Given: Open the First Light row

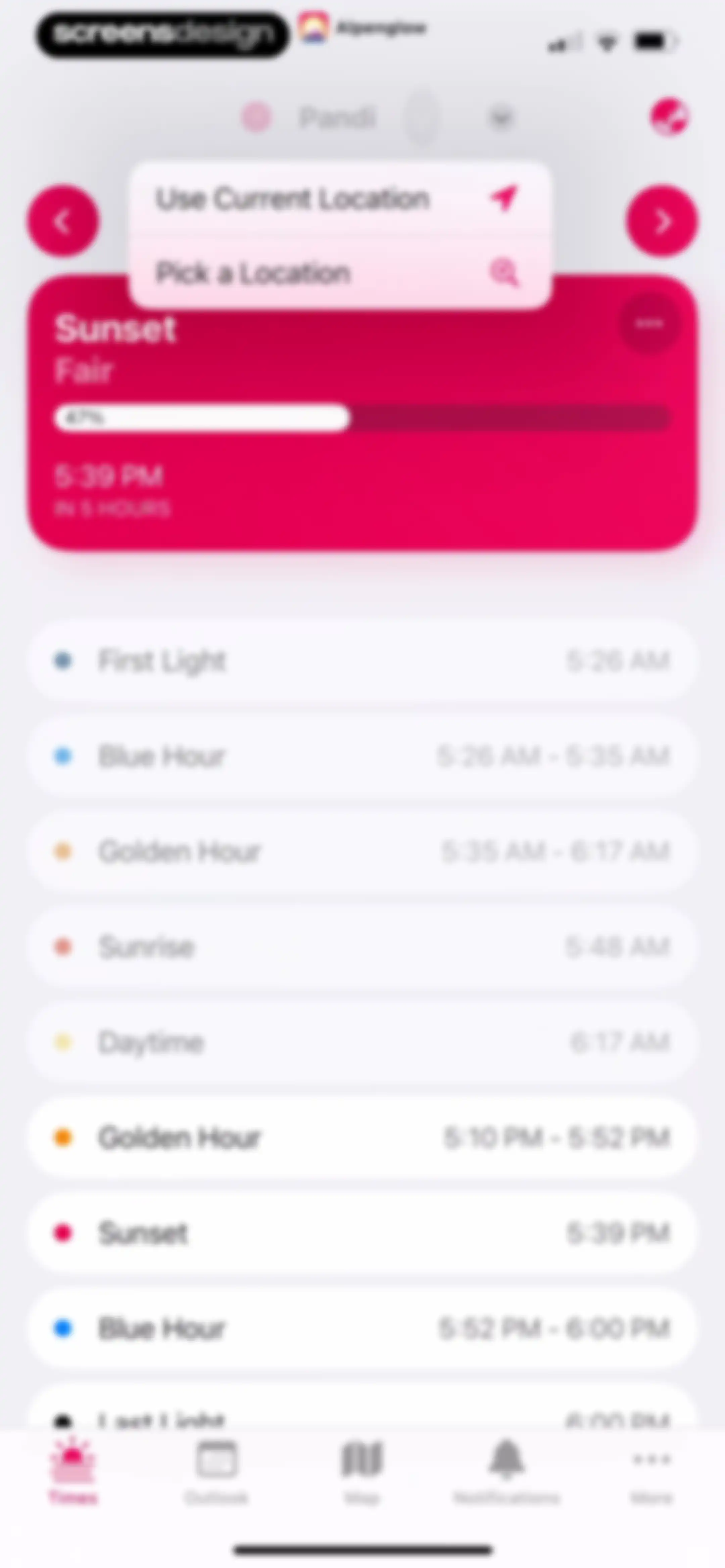Looking at the screenshot, I should click(x=362, y=660).
